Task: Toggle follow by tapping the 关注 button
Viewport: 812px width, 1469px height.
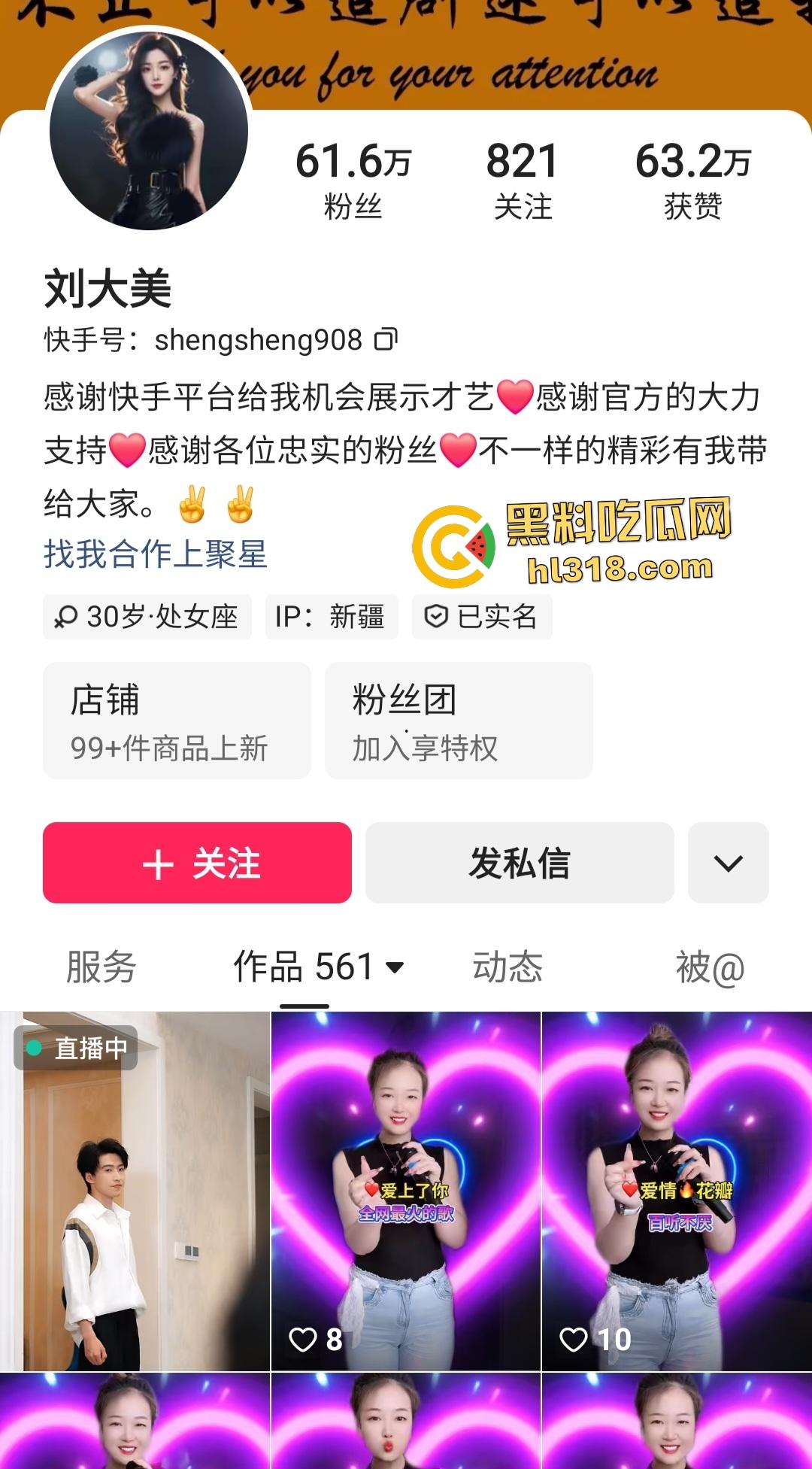Action: click(x=197, y=863)
